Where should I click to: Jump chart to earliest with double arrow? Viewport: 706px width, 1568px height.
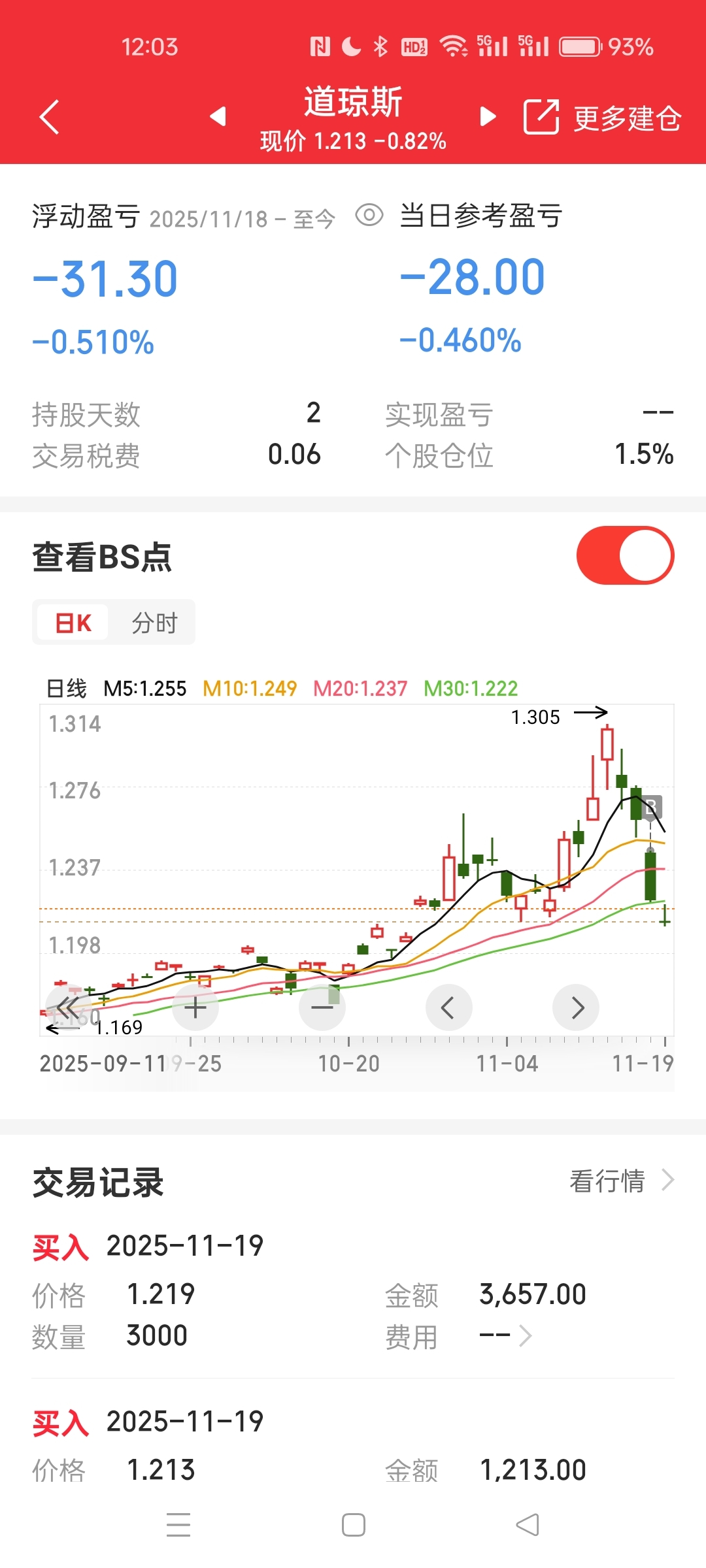(x=67, y=1007)
